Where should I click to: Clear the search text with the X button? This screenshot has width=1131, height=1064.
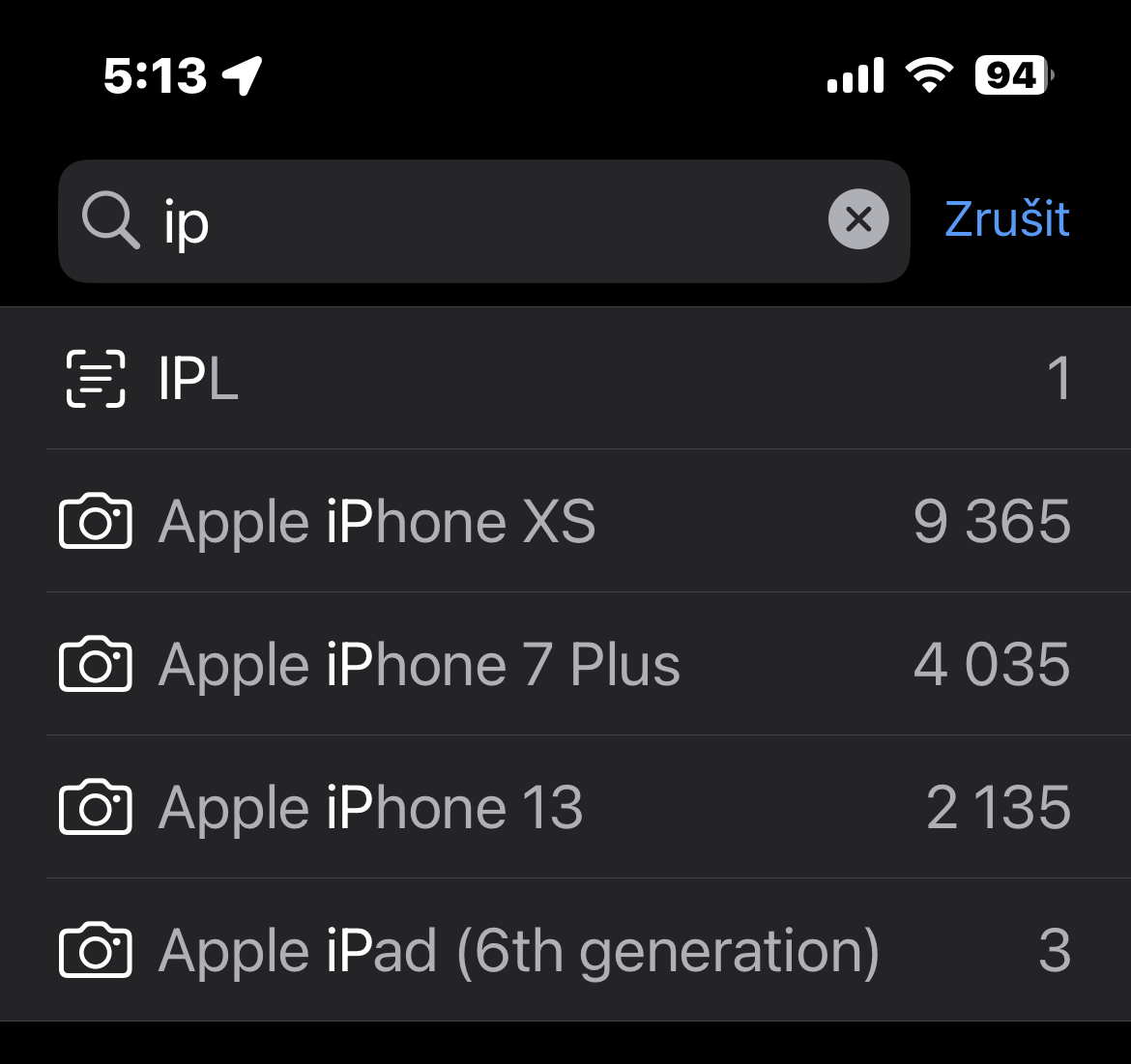click(x=858, y=220)
